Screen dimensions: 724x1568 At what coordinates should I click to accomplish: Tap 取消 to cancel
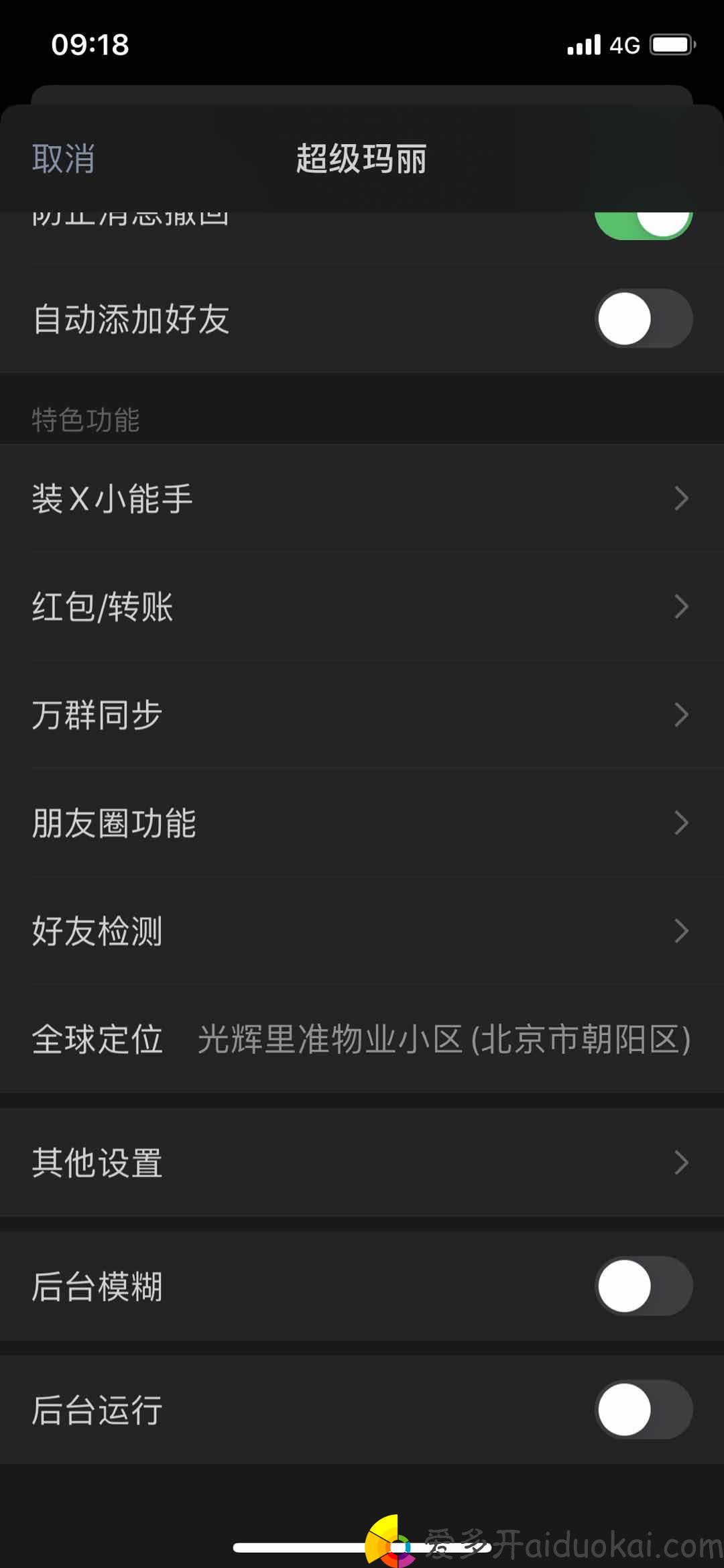[x=64, y=159]
